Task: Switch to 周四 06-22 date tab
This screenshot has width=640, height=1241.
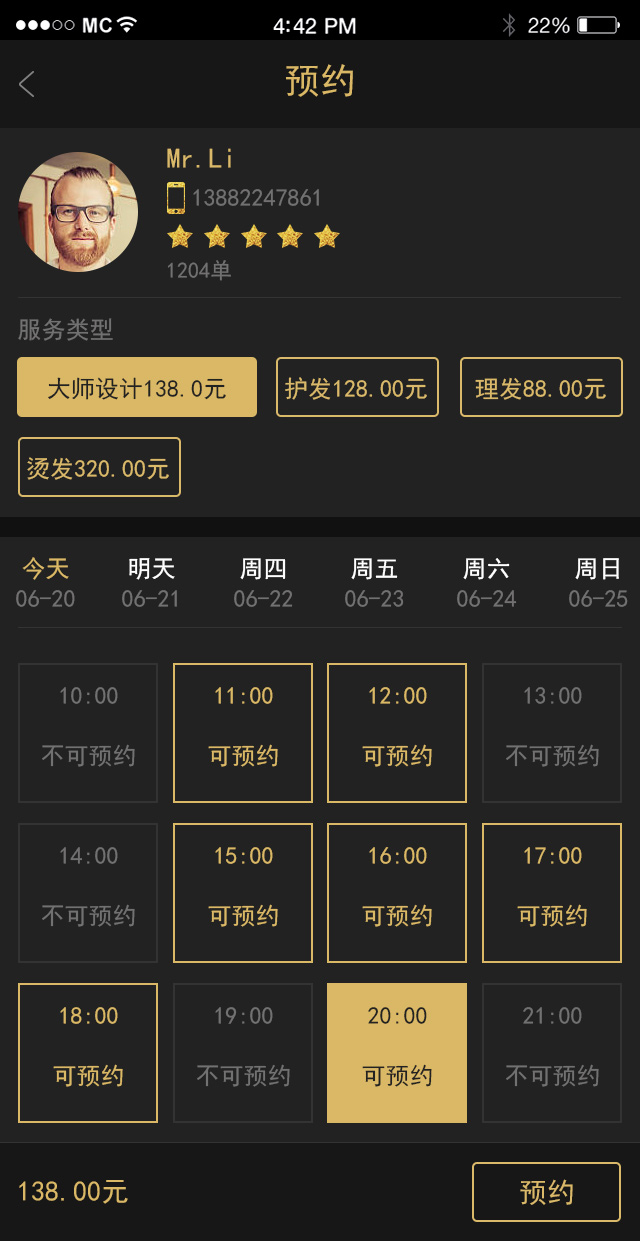Action: point(263,583)
